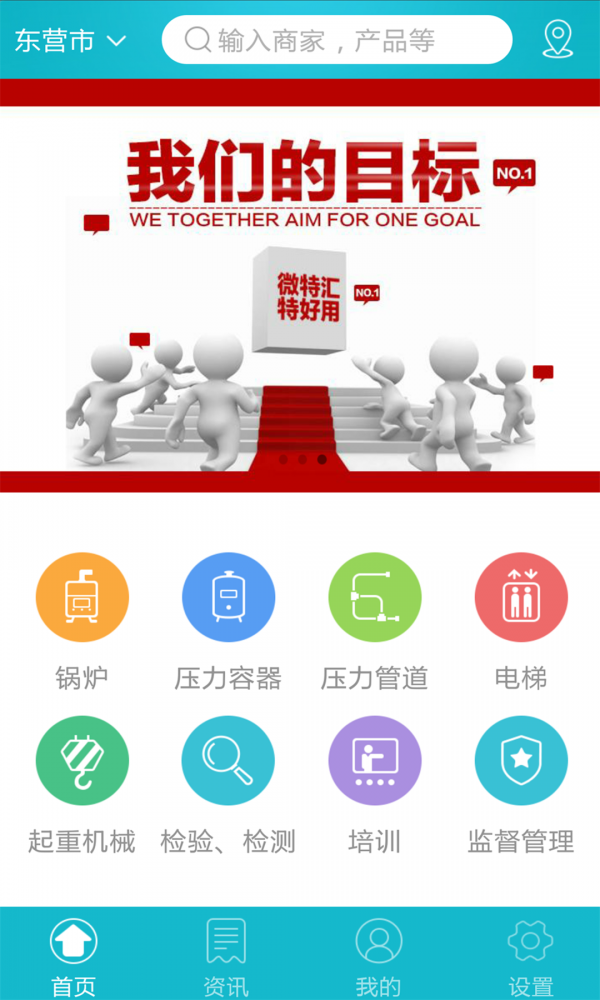The image size is (600, 1000).
Task: Open the map location pin icon
Action: [557, 40]
